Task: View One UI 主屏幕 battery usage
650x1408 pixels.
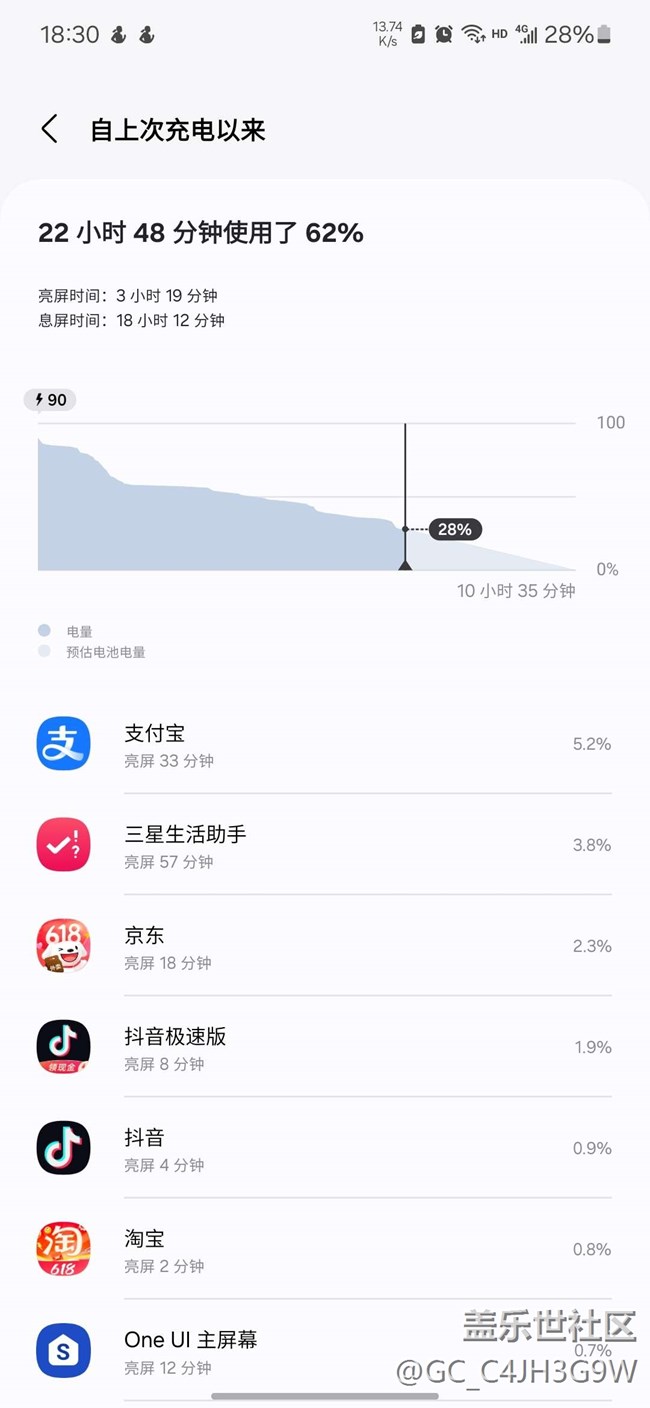Action: (x=324, y=1350)
